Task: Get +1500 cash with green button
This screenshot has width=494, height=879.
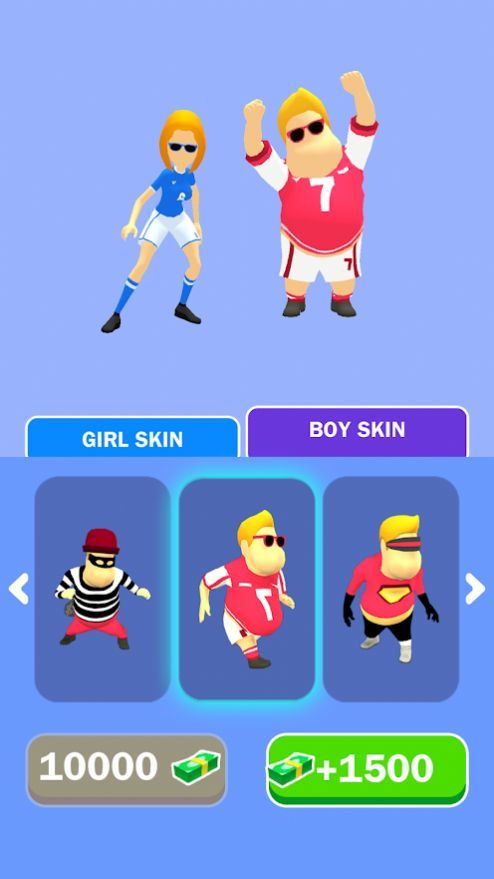Action: click(x=367, y=769)
